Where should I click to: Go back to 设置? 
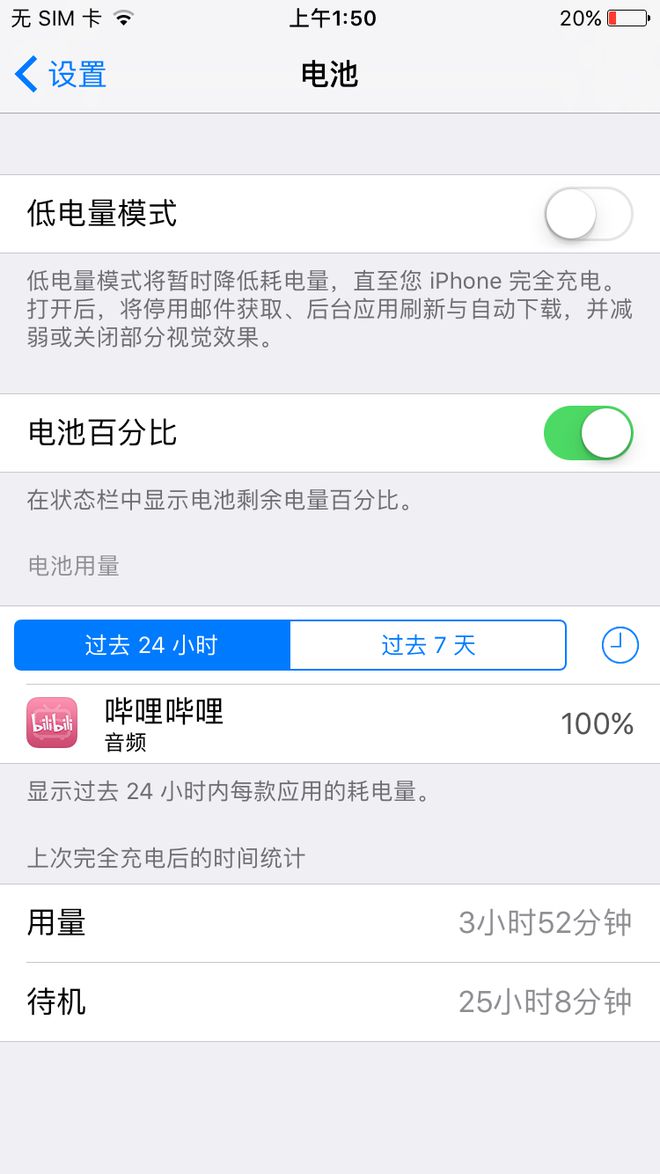60,75
